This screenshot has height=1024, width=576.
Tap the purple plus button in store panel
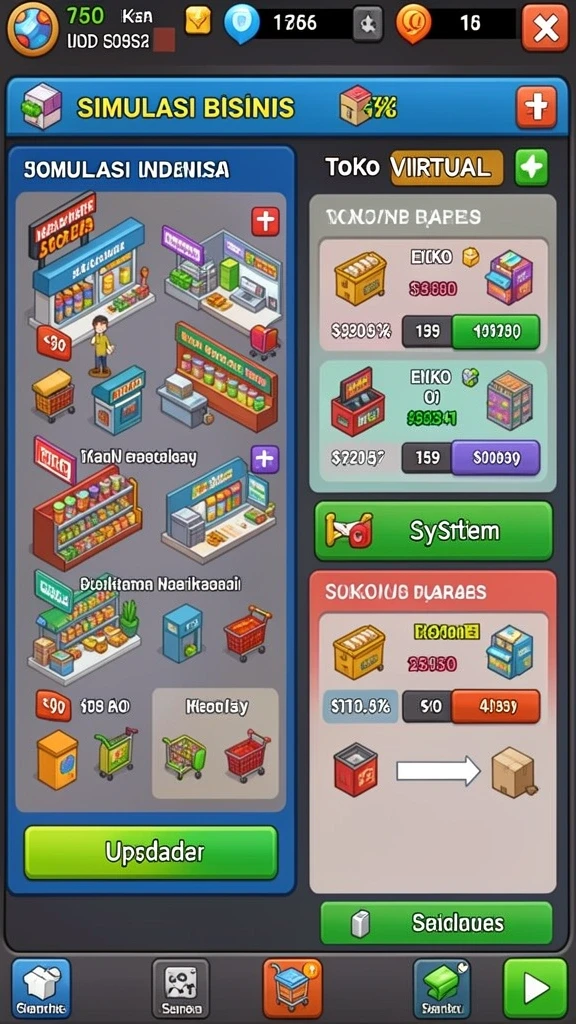[264, 460]
